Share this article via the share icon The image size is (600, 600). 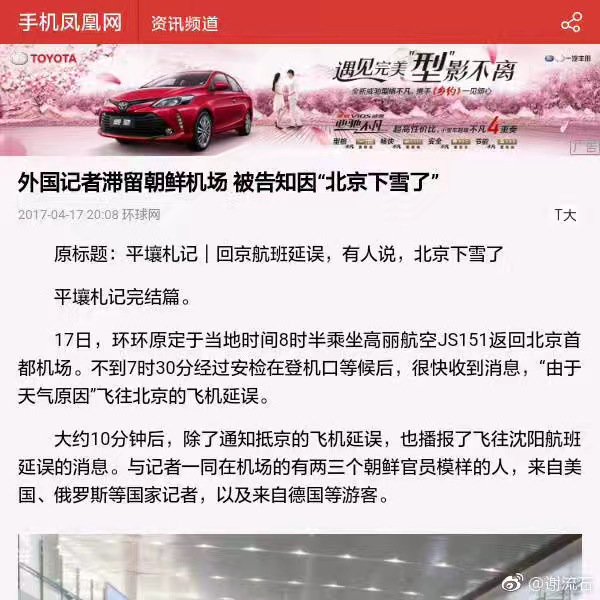pyautogui.click(x=570, y=22)
